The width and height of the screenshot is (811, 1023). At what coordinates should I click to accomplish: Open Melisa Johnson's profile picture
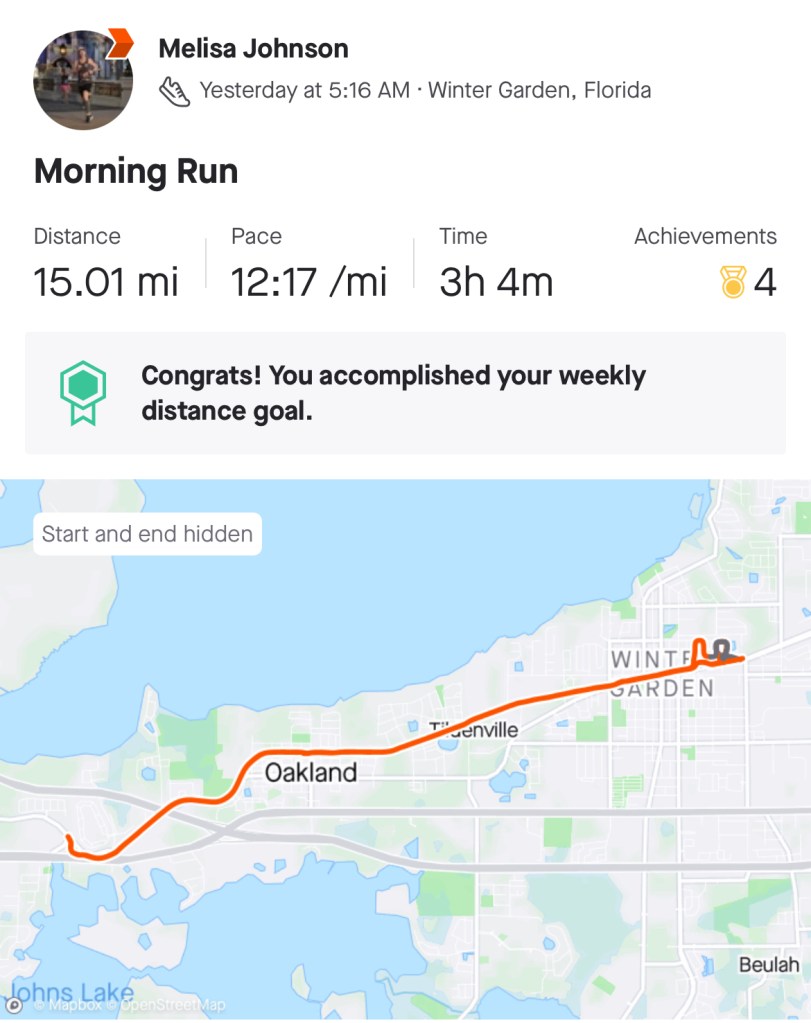[83, 79]
